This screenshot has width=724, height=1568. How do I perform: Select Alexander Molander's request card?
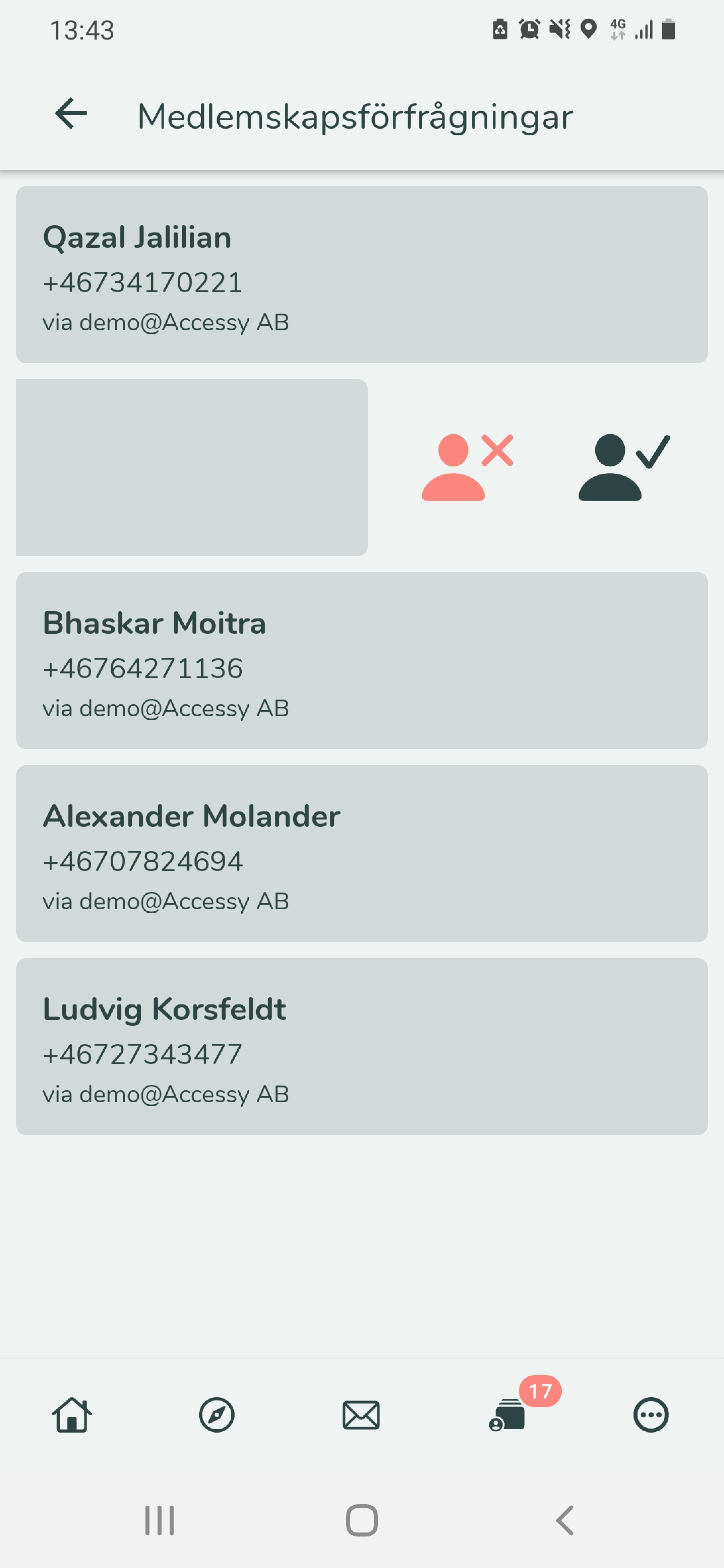[x=362, y=853]
